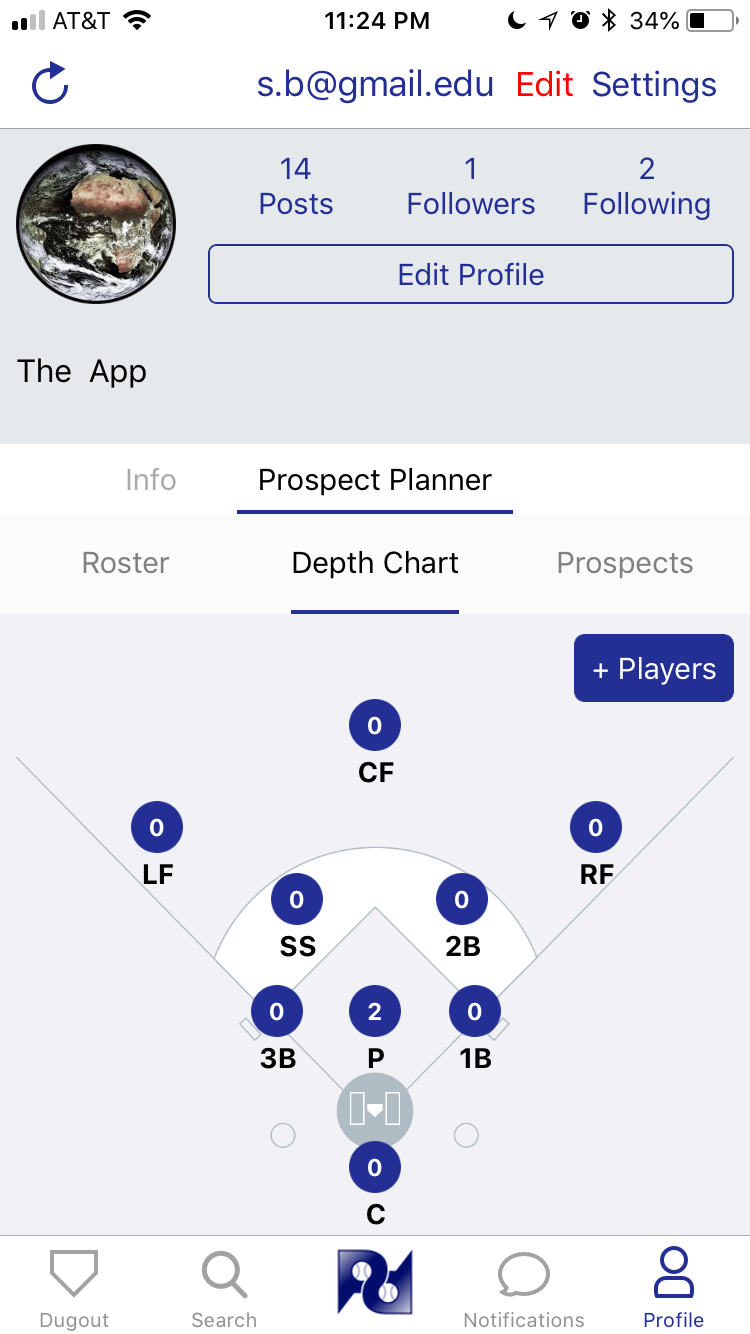Open the Search tab

(224, 1288)
